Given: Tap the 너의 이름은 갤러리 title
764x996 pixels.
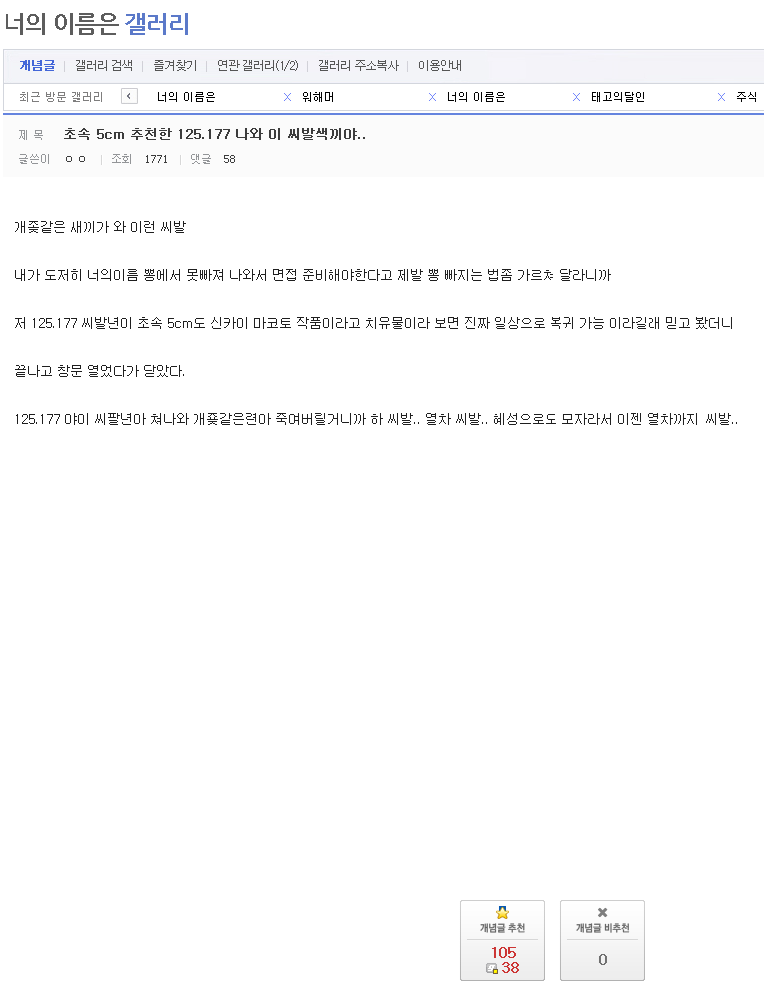Looking at the screenshot, I should click(97, 23).
